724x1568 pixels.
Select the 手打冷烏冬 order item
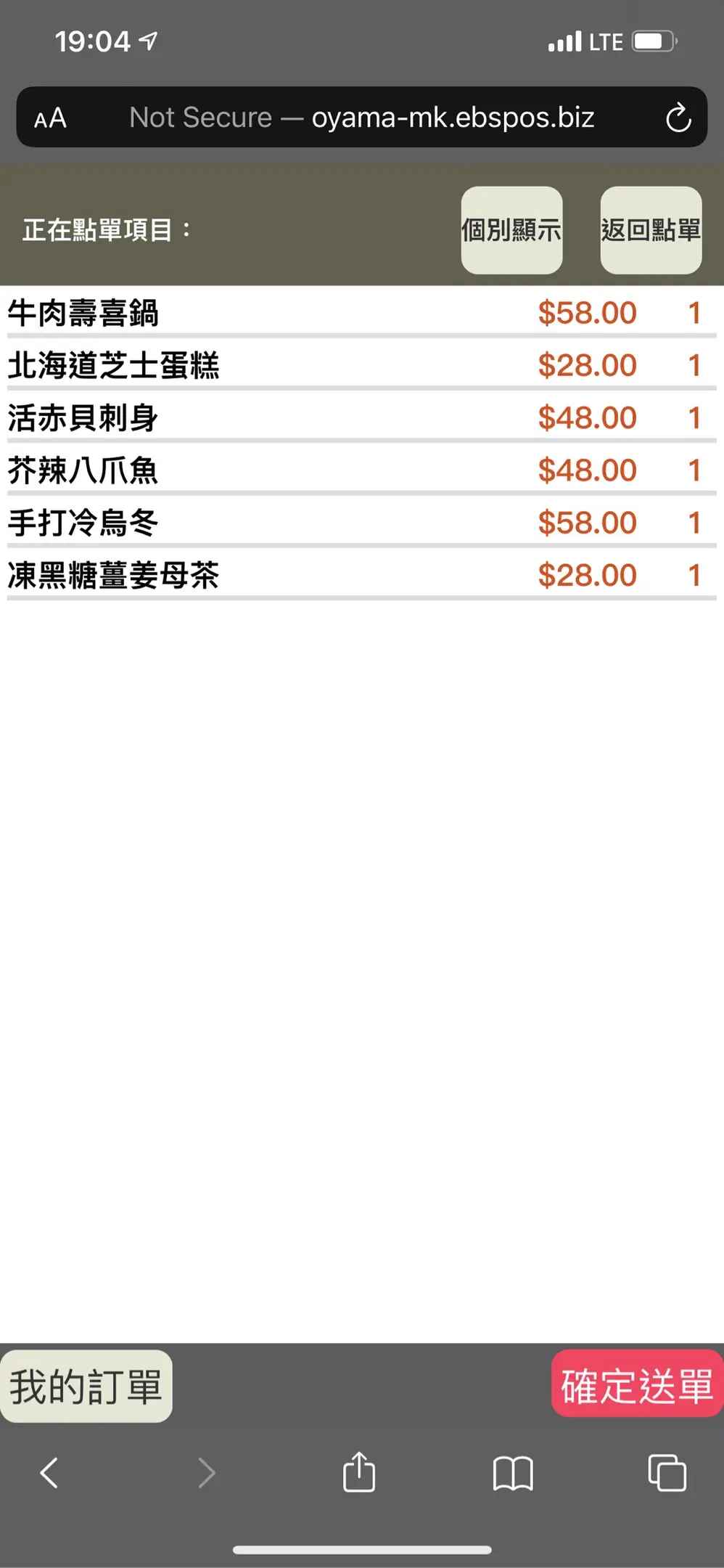pyautogui.click(x=362, y=523)
